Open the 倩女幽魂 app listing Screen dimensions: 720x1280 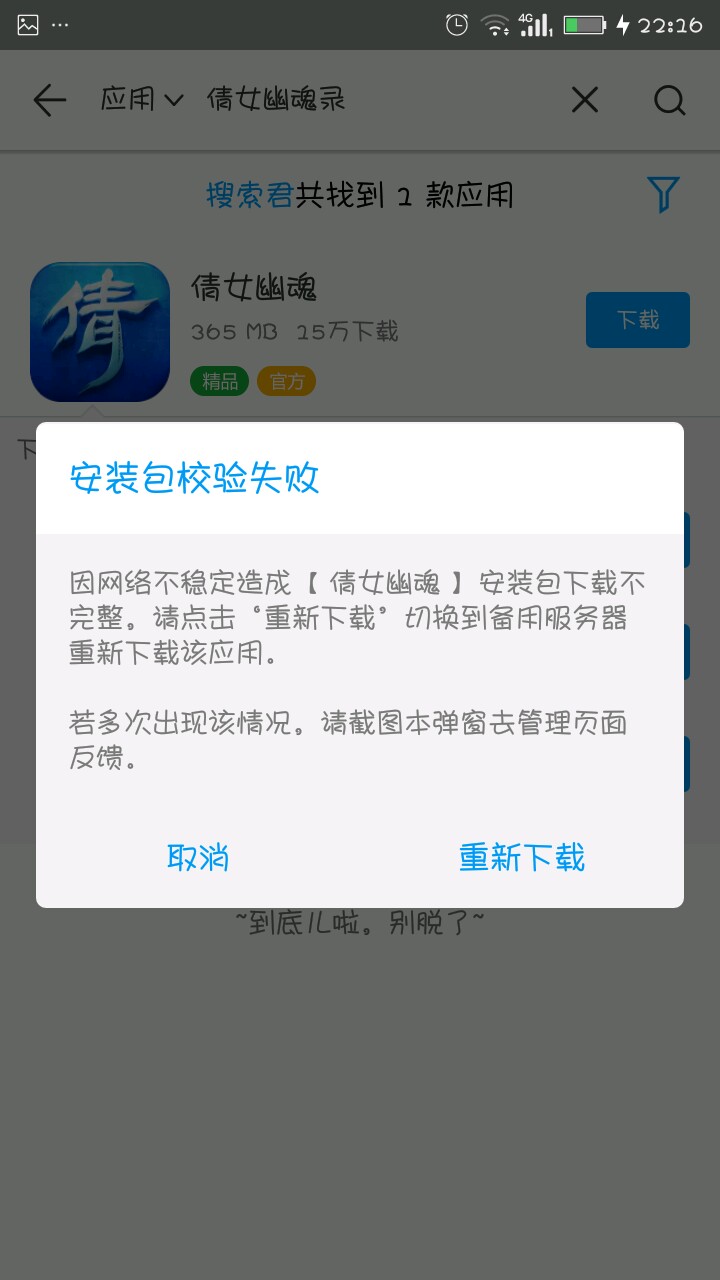pyautogui.click(x=360, y=332)
